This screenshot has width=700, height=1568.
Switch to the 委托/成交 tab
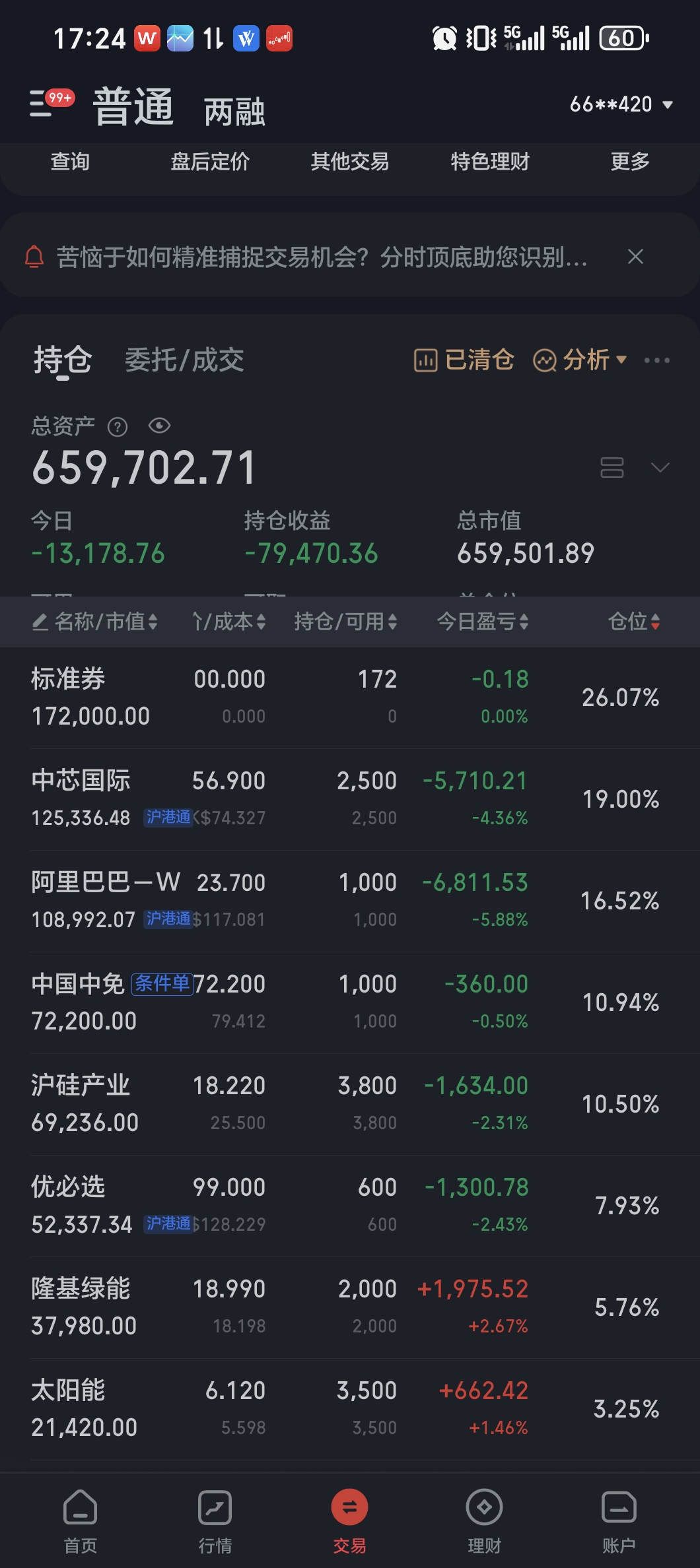pyautogui.click(x=184, y=360)
